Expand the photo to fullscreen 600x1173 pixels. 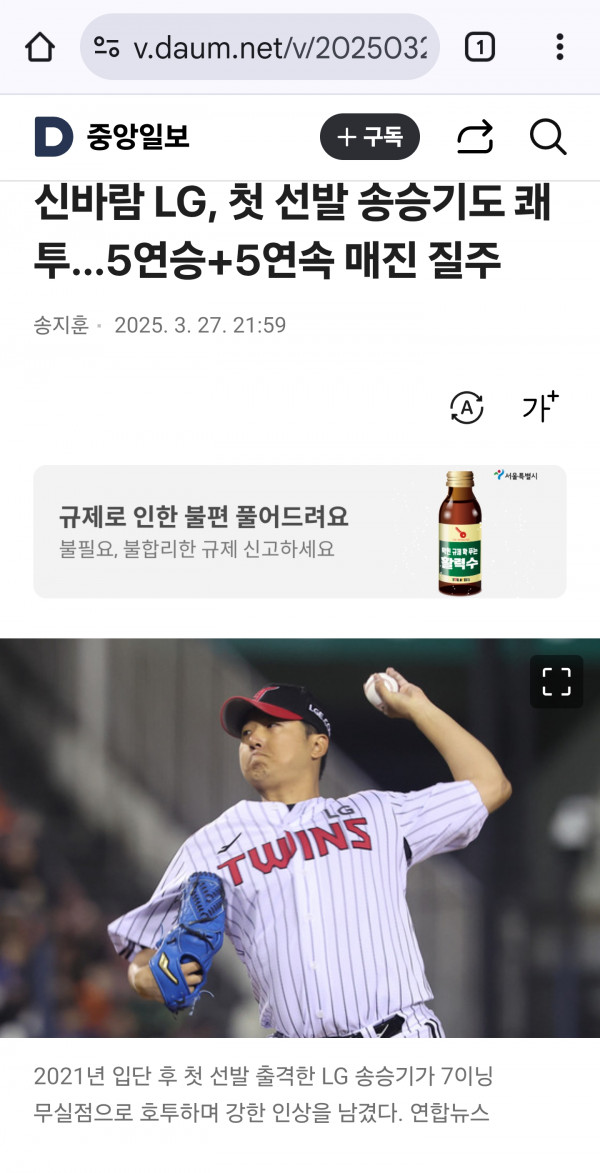(x=556, y=682)
